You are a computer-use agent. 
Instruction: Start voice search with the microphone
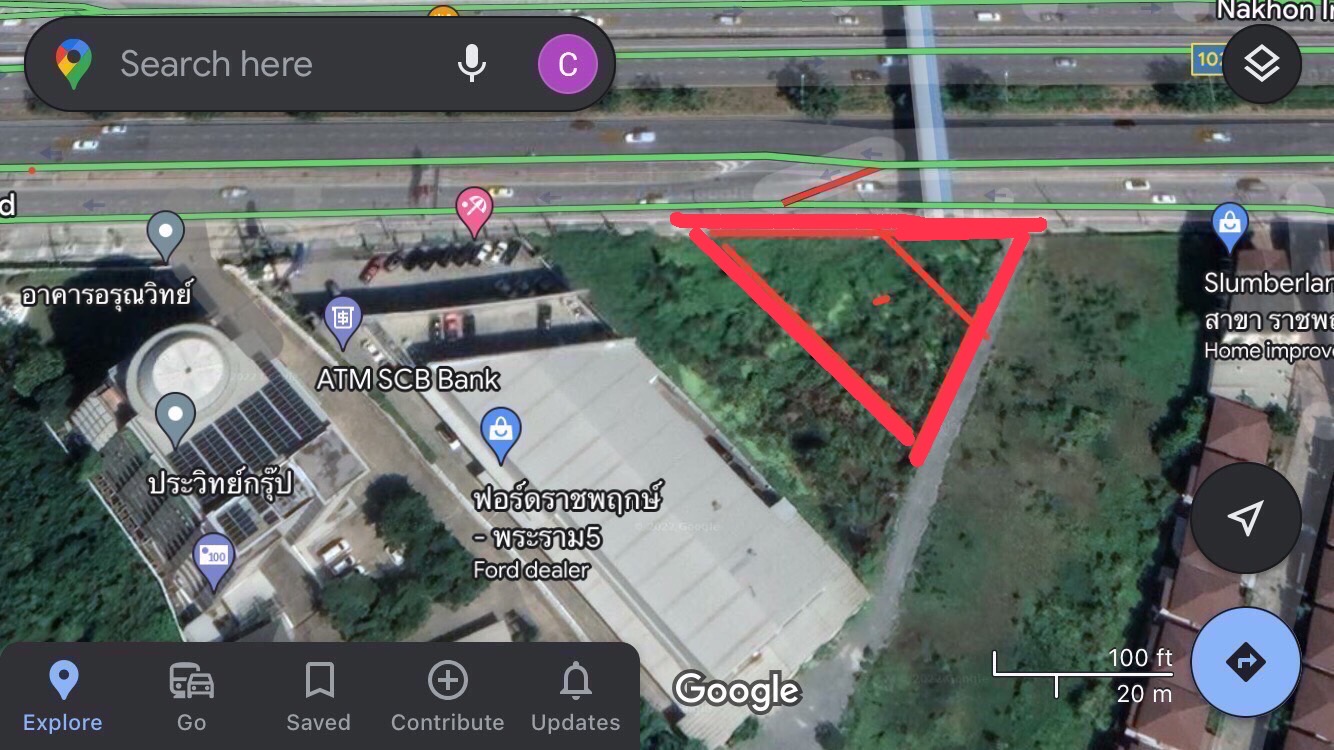(472, 64)
